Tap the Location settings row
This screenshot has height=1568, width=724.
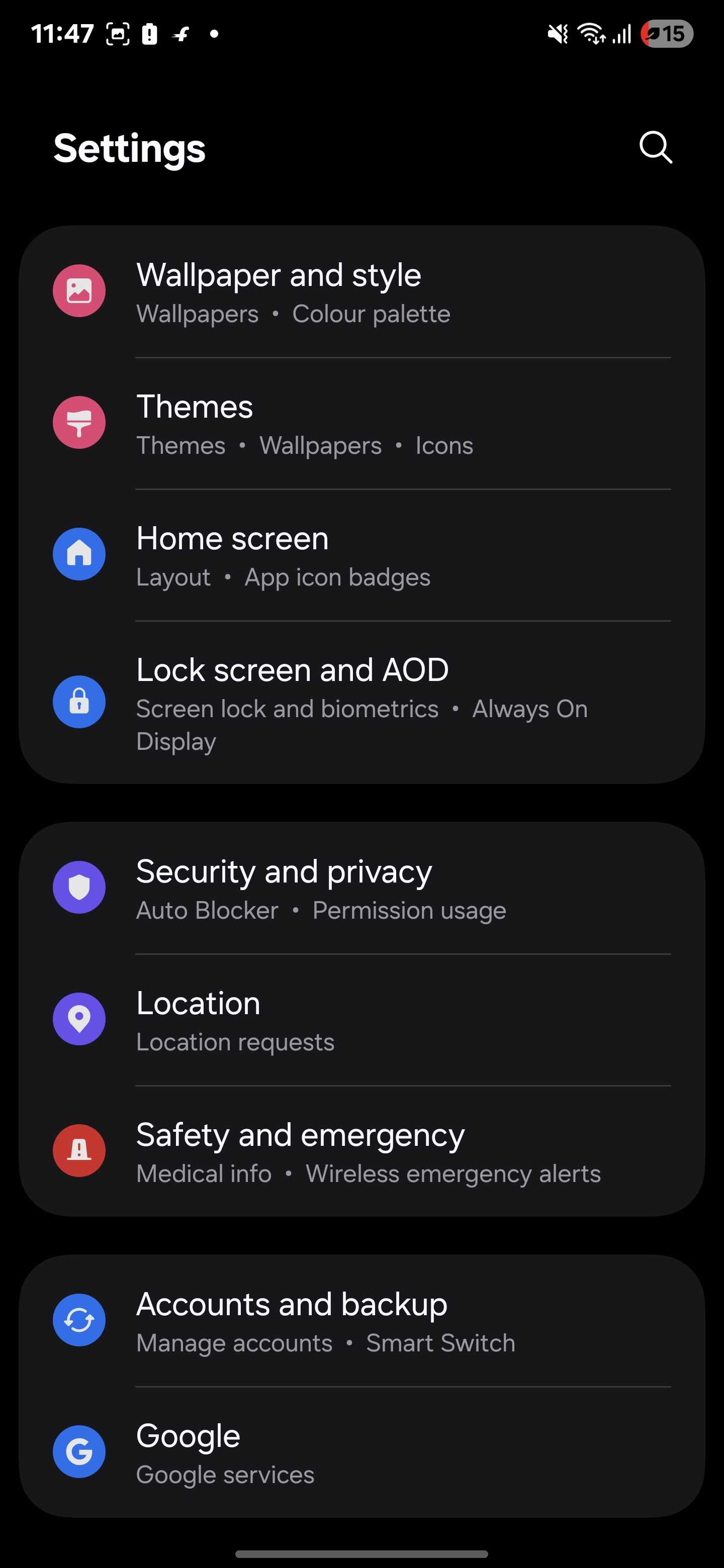coord(361,1020)
